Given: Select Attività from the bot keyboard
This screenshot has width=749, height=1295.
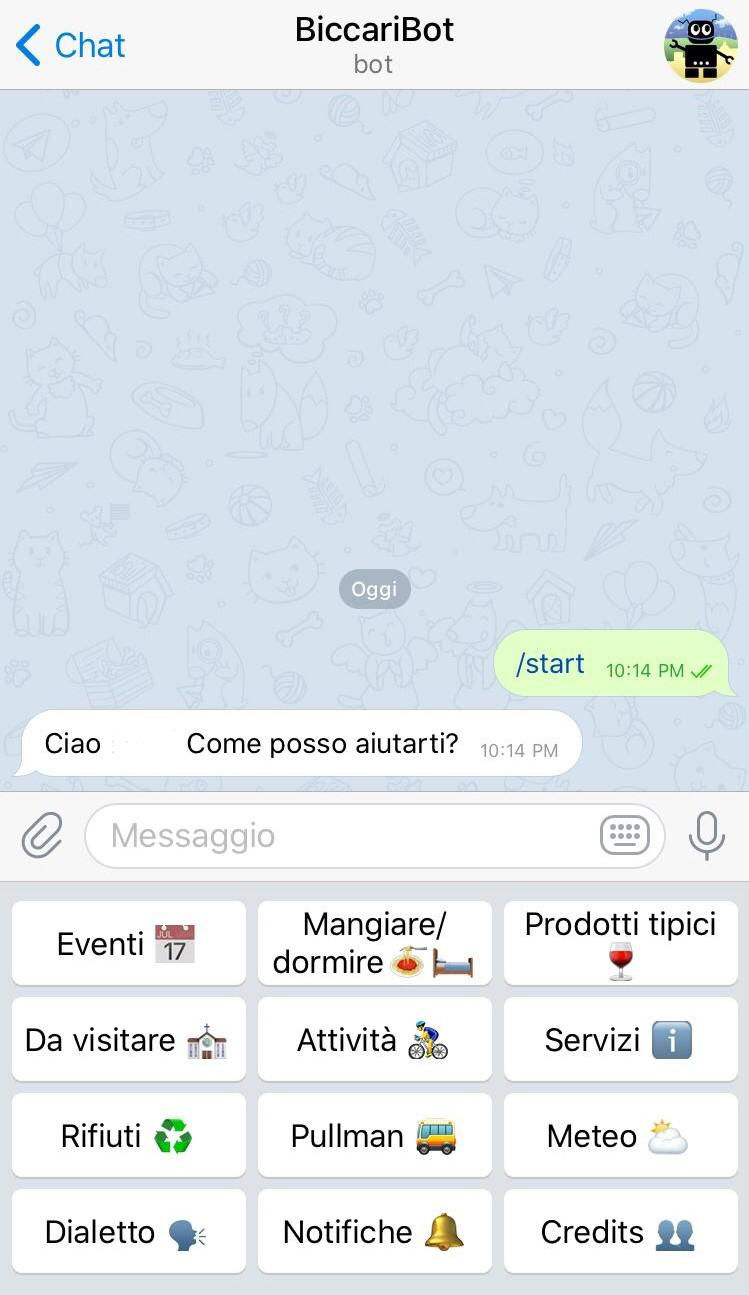Looking at the screenshot, I should pos(374,1039).
